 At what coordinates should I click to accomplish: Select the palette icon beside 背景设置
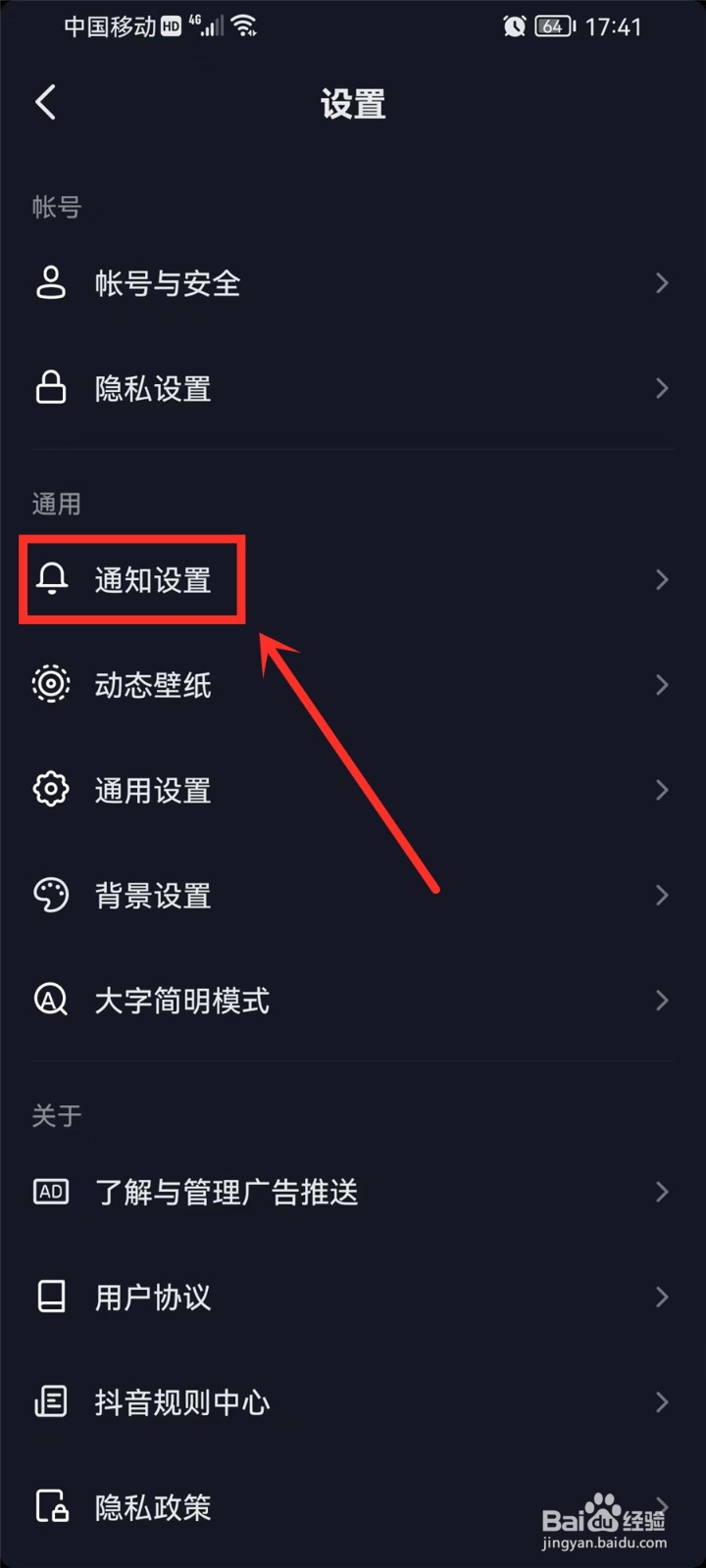coord(51,895)
